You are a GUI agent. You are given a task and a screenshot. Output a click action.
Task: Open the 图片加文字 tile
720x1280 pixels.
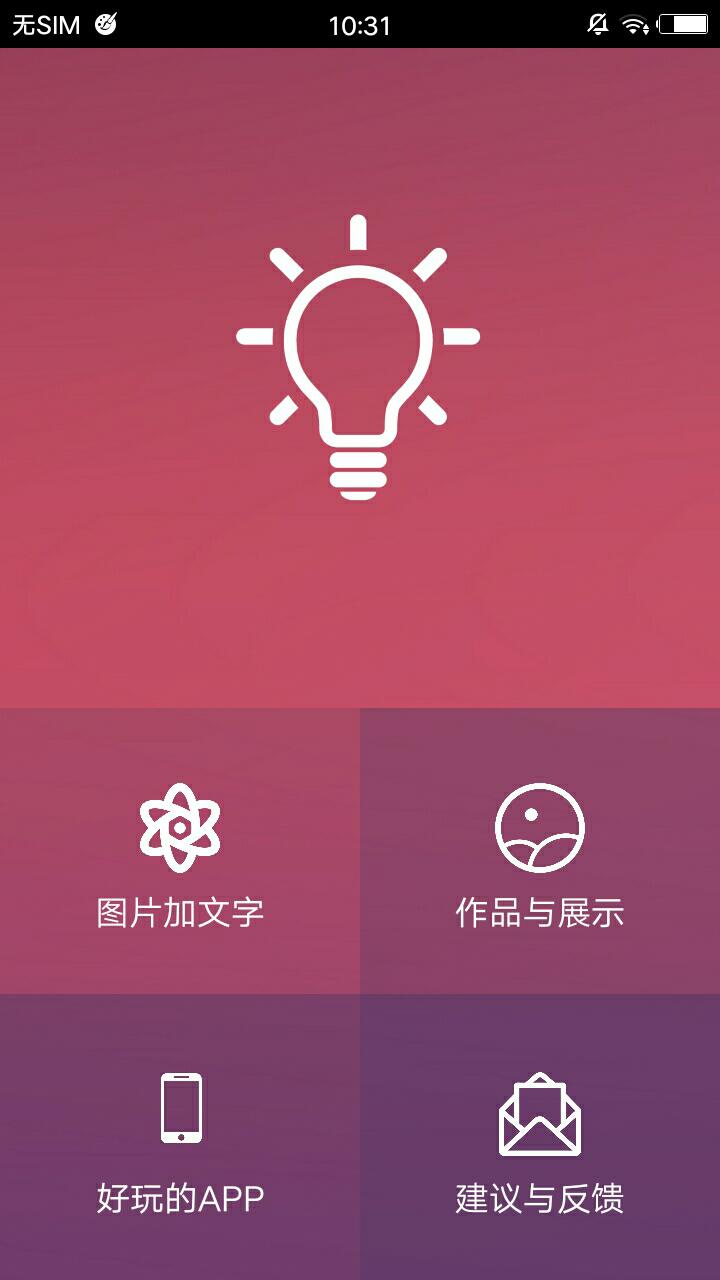point(180,851)
